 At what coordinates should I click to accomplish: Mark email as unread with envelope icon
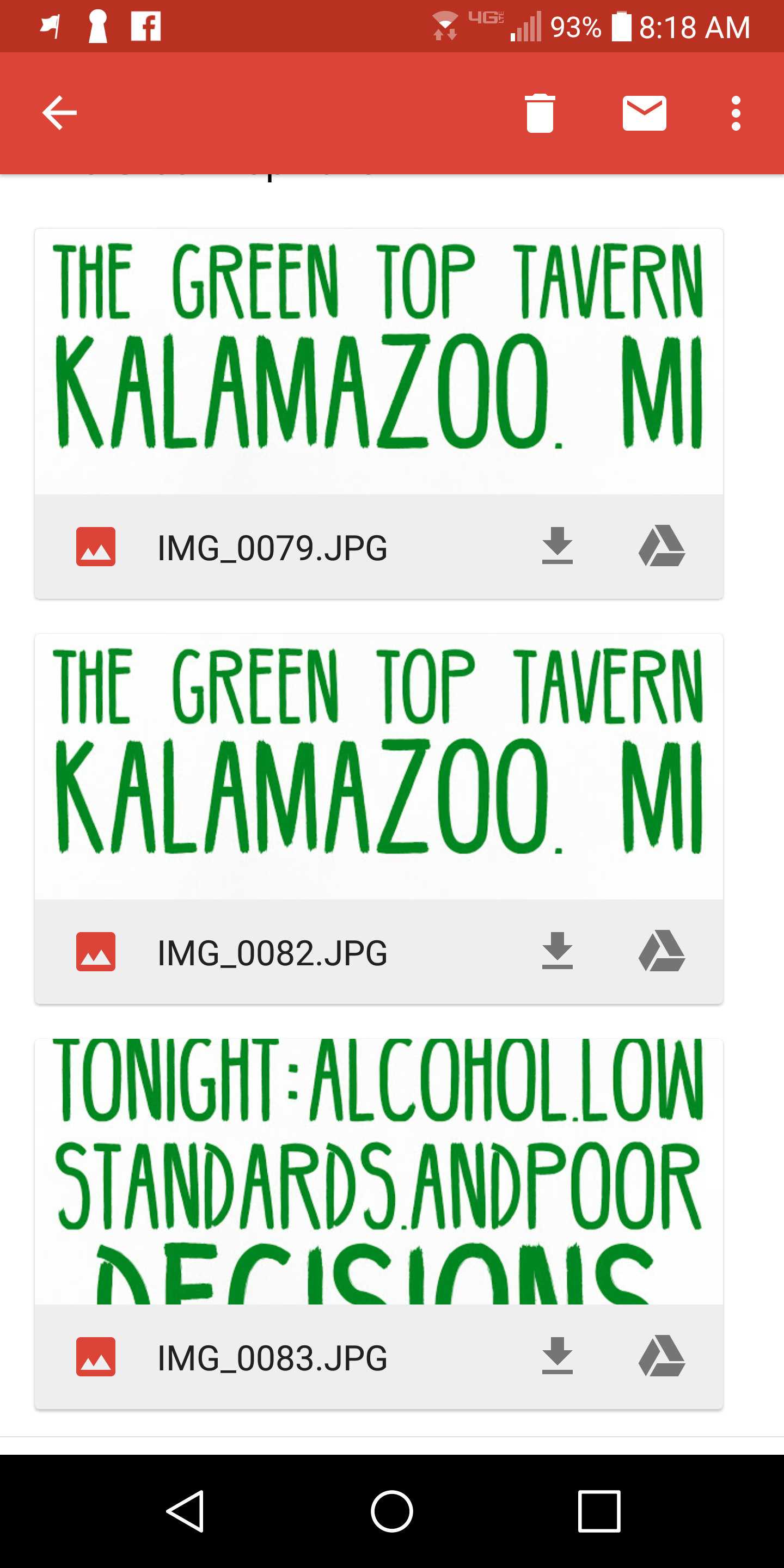[645, 113]
